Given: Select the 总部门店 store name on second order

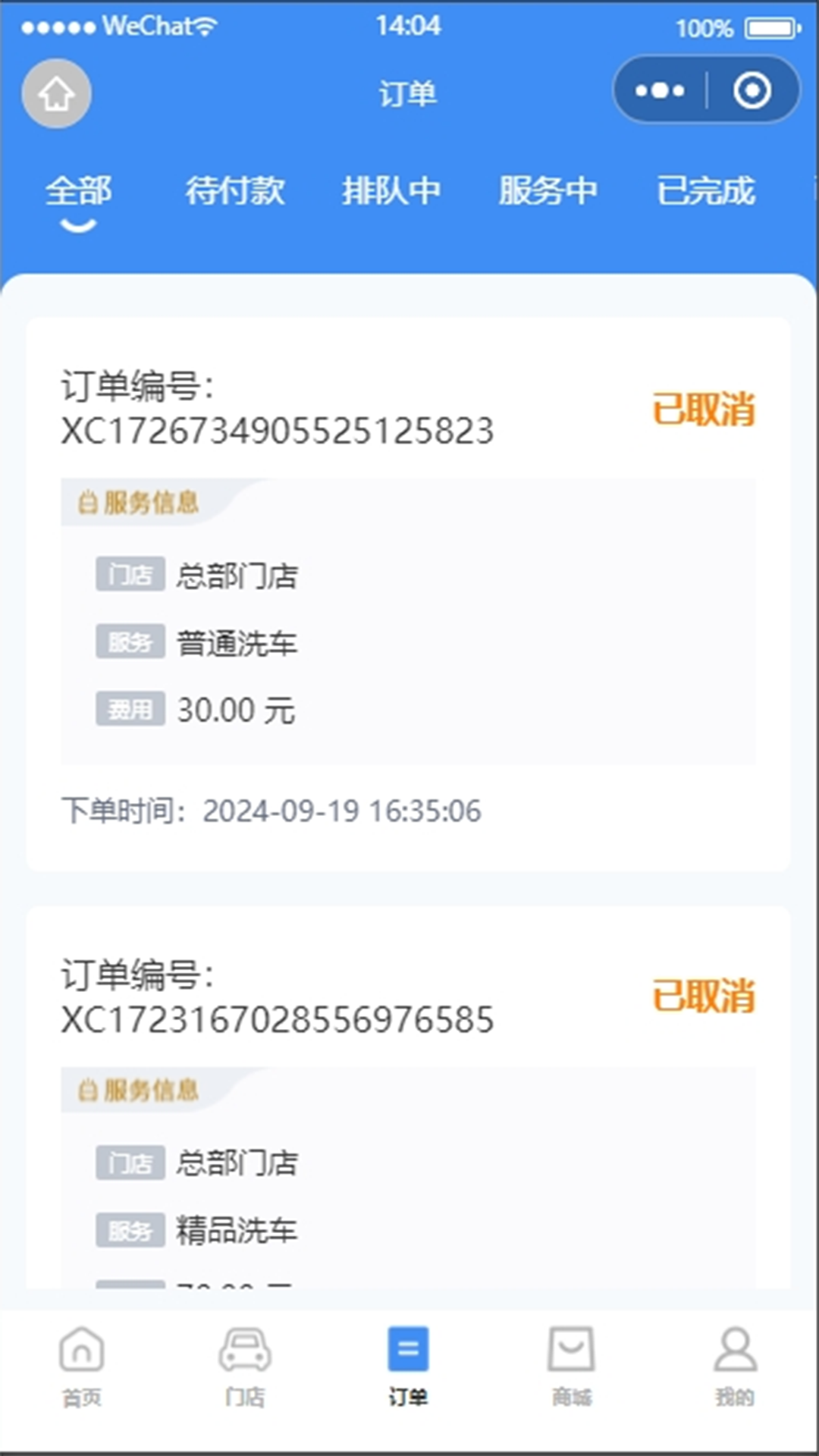Looking at the screenshot, I should click(x=237, y=1162).
